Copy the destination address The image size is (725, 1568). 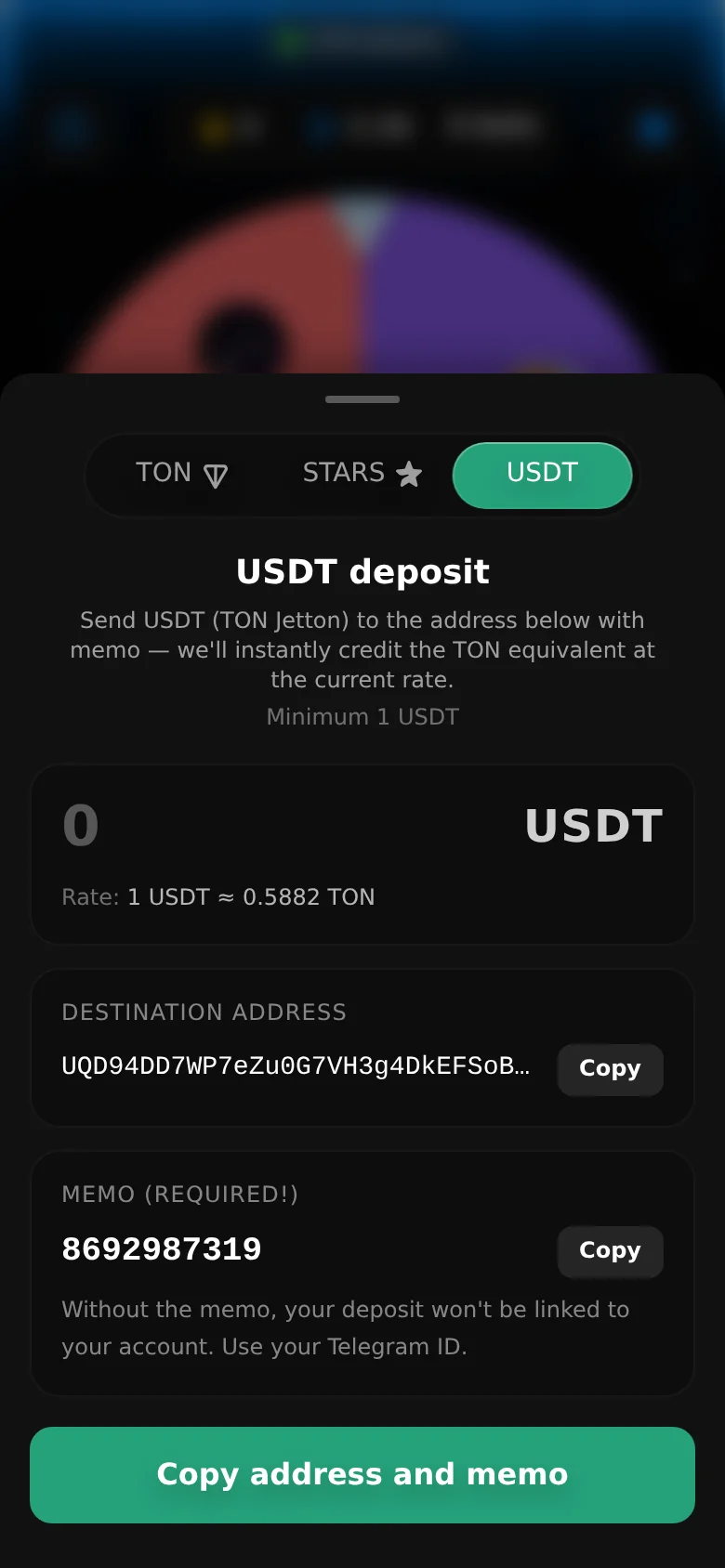coord(610,1069)
